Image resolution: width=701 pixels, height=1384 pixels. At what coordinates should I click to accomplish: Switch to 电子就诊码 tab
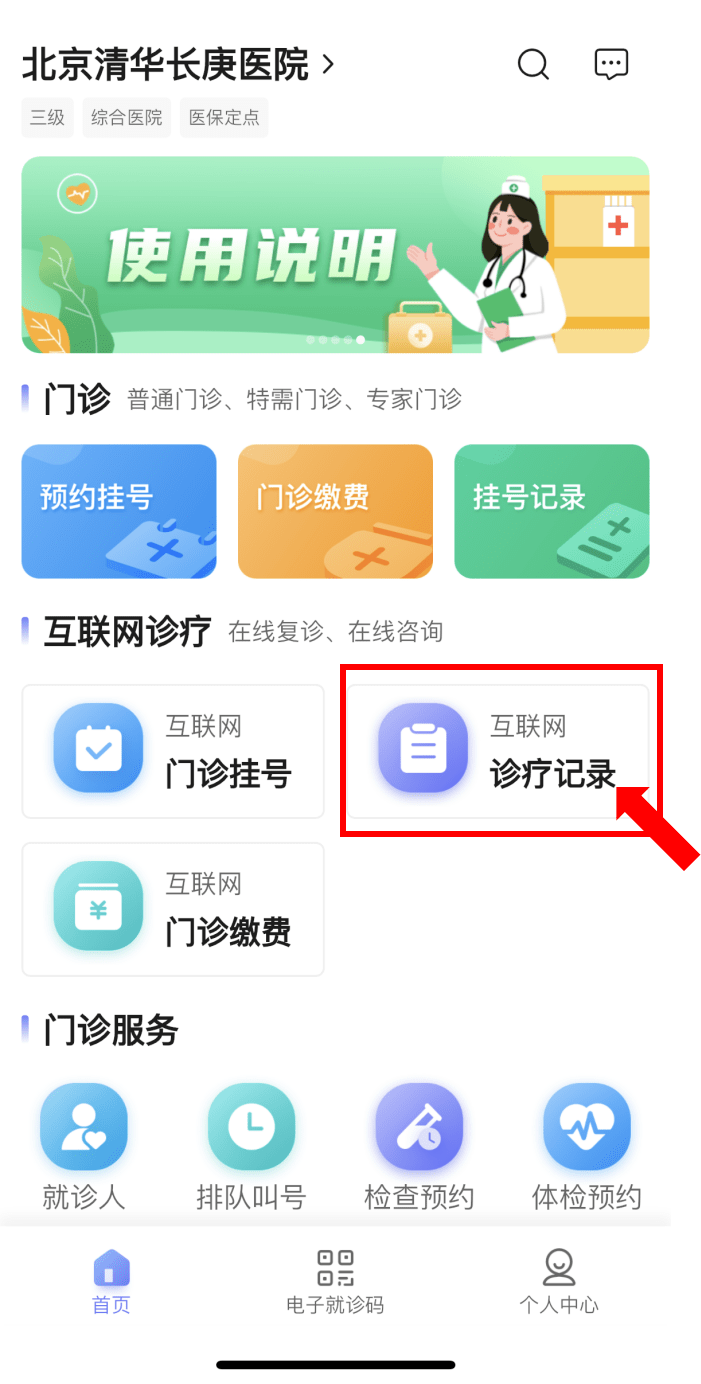(335, 1281)
